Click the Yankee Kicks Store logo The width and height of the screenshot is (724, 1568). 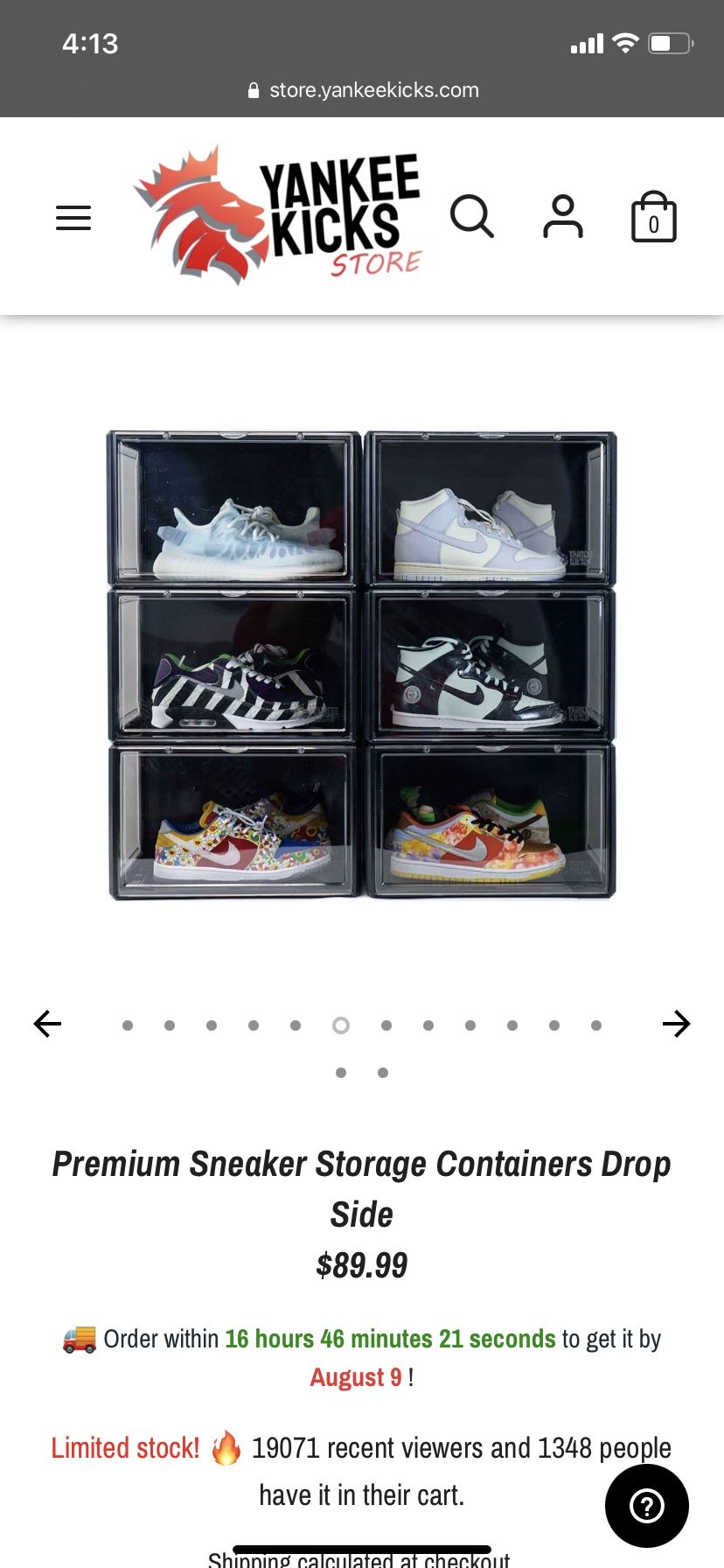[278, 210]
